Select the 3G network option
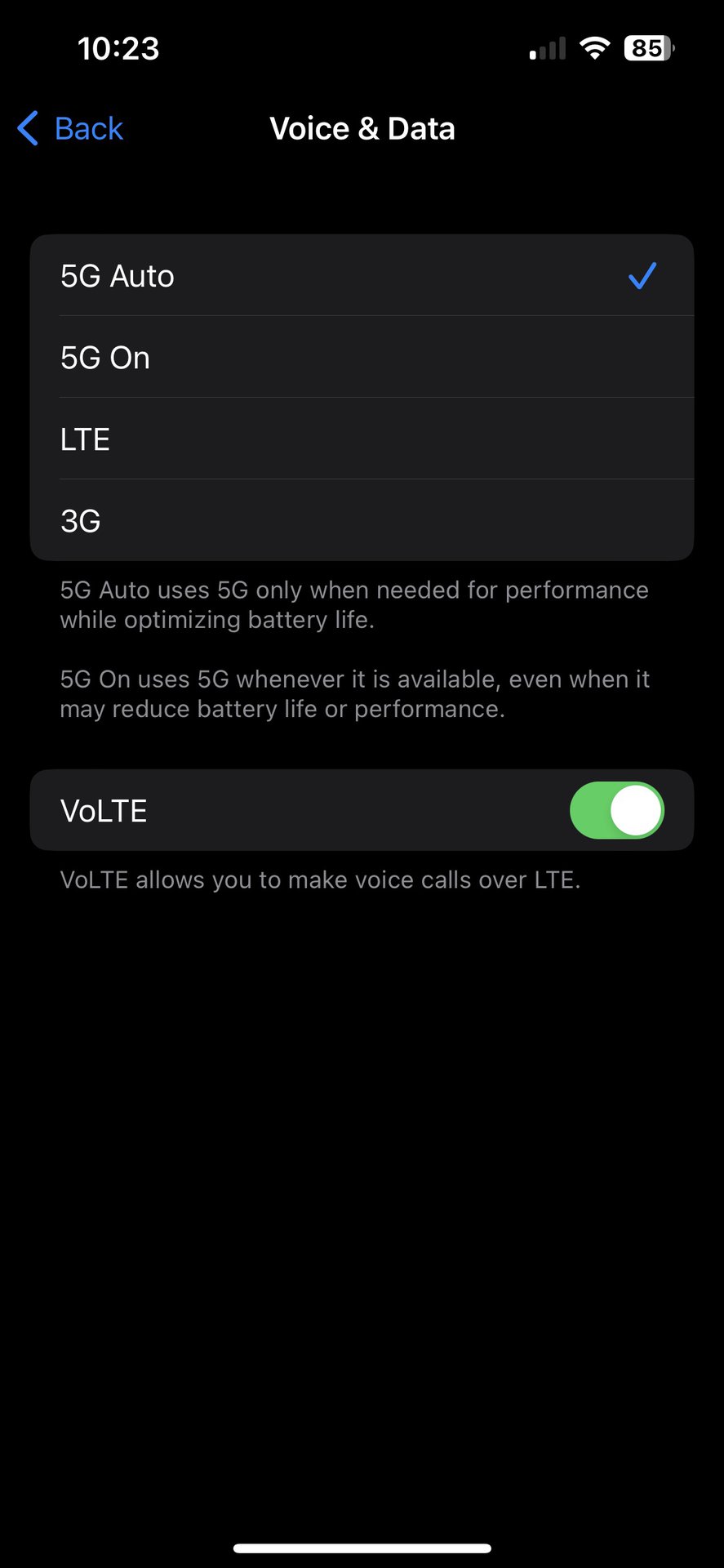The image size is (724, 1568). tap(362, 521)
